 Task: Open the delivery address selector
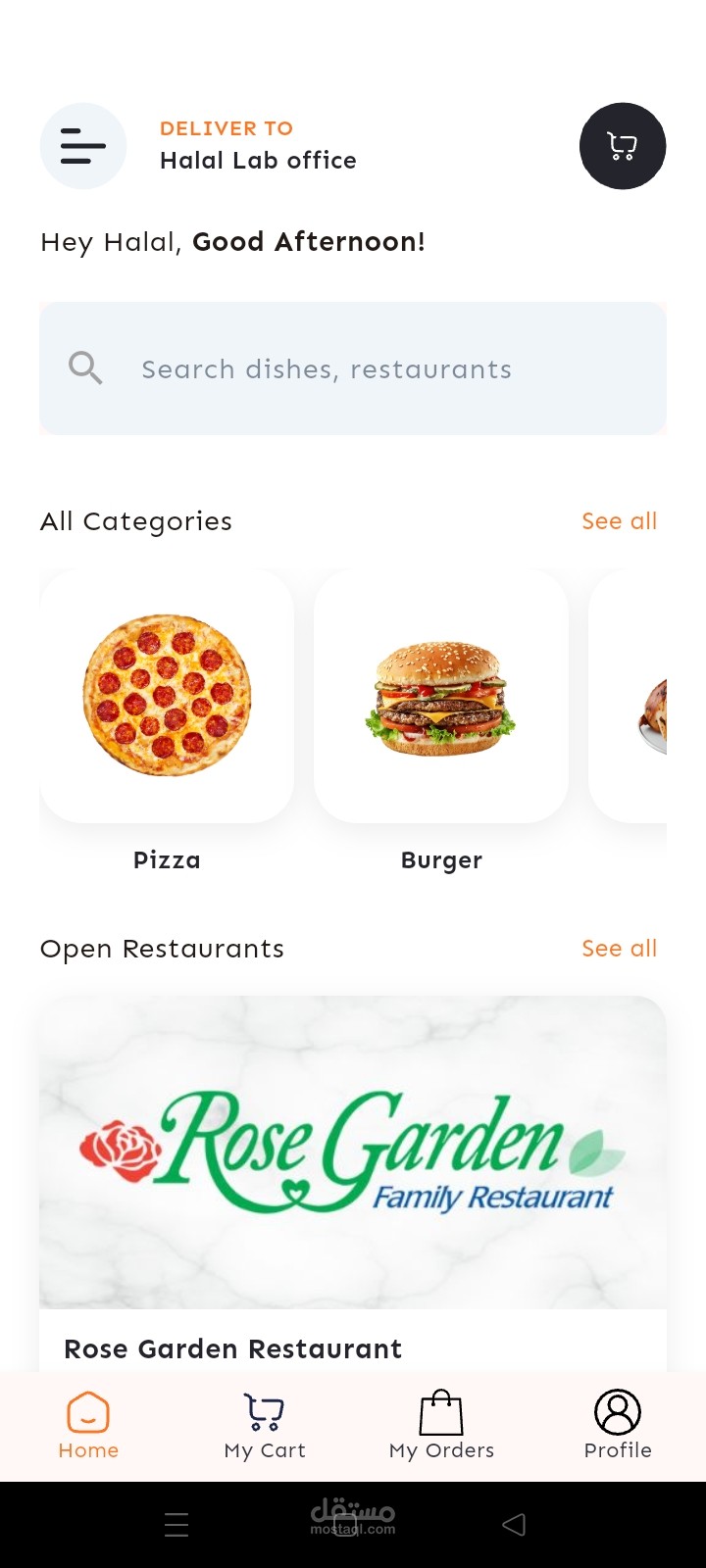(258, 145)
